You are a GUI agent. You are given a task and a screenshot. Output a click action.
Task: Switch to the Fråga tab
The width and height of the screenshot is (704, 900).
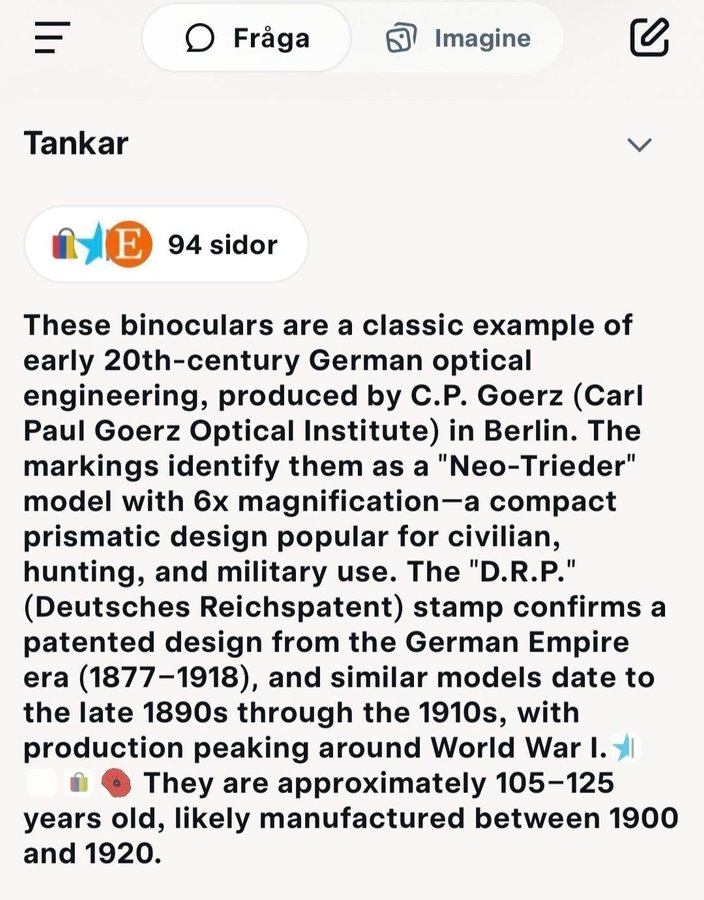pos(248,39)
